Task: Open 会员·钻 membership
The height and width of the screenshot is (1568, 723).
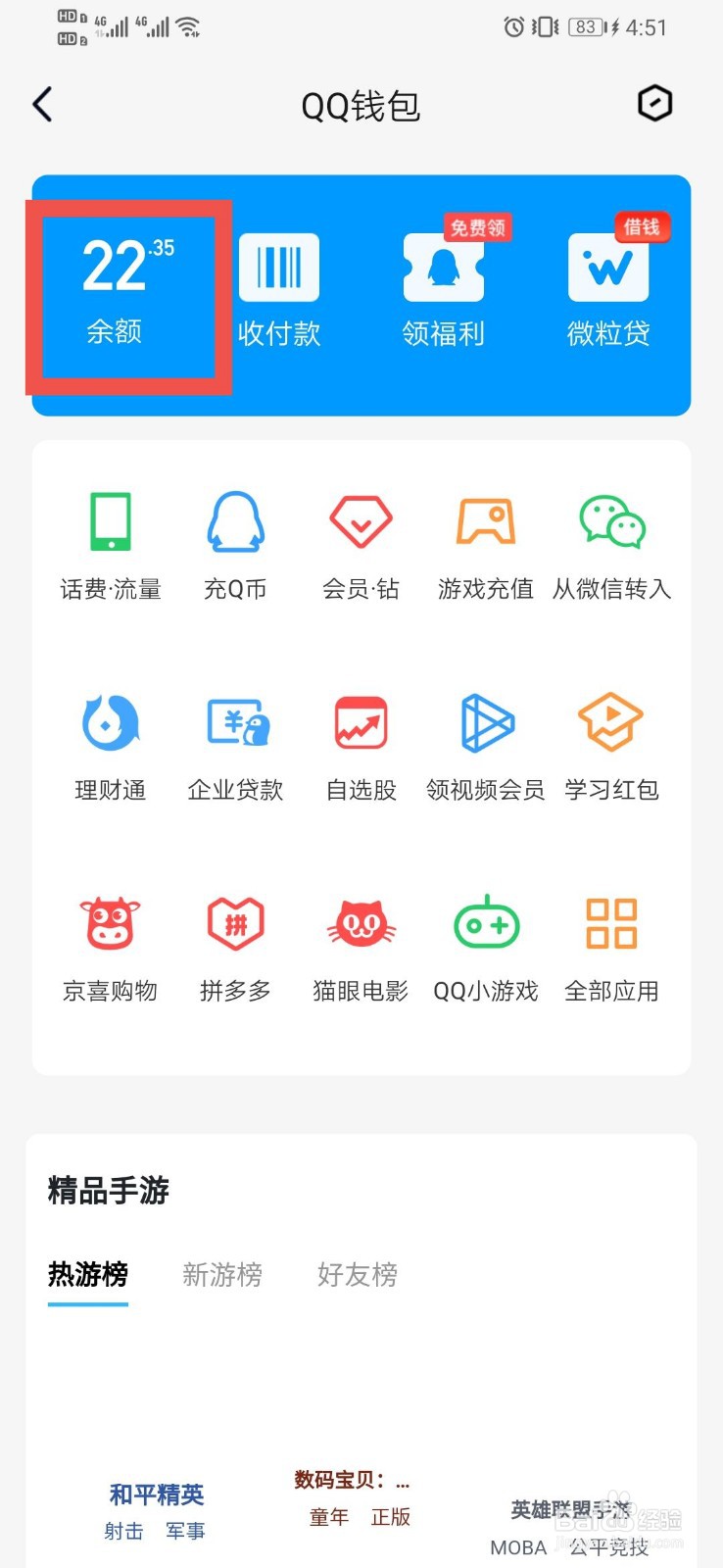Action: 361,547
